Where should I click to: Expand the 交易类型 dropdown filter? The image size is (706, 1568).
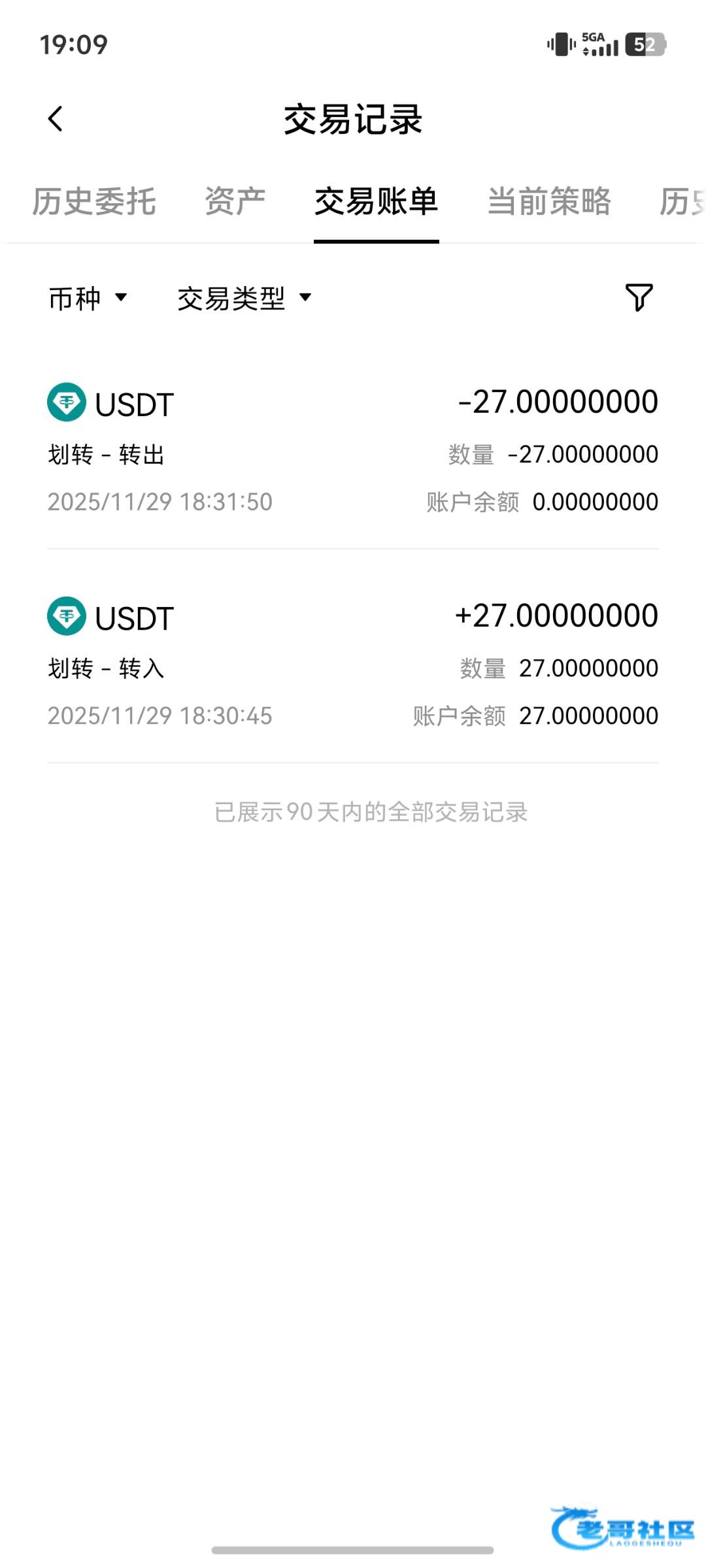pos(244,299)
